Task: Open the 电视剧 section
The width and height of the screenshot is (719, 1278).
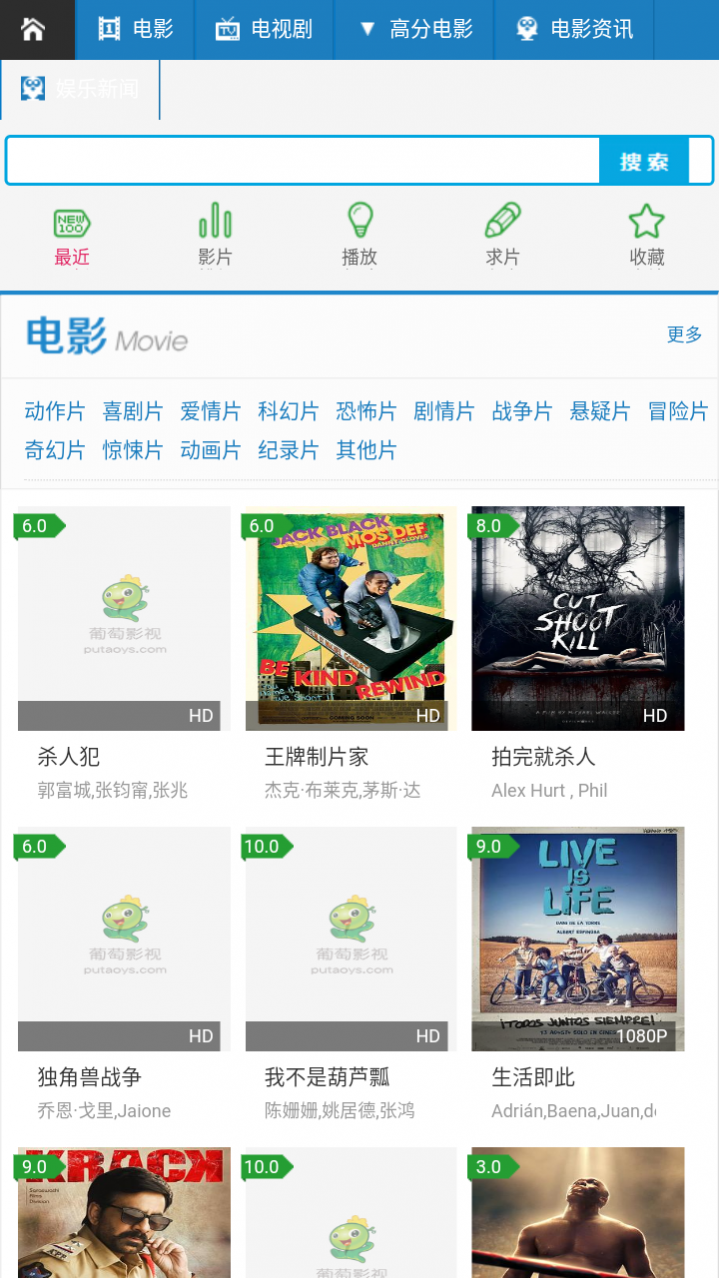Action: (264, 29)
